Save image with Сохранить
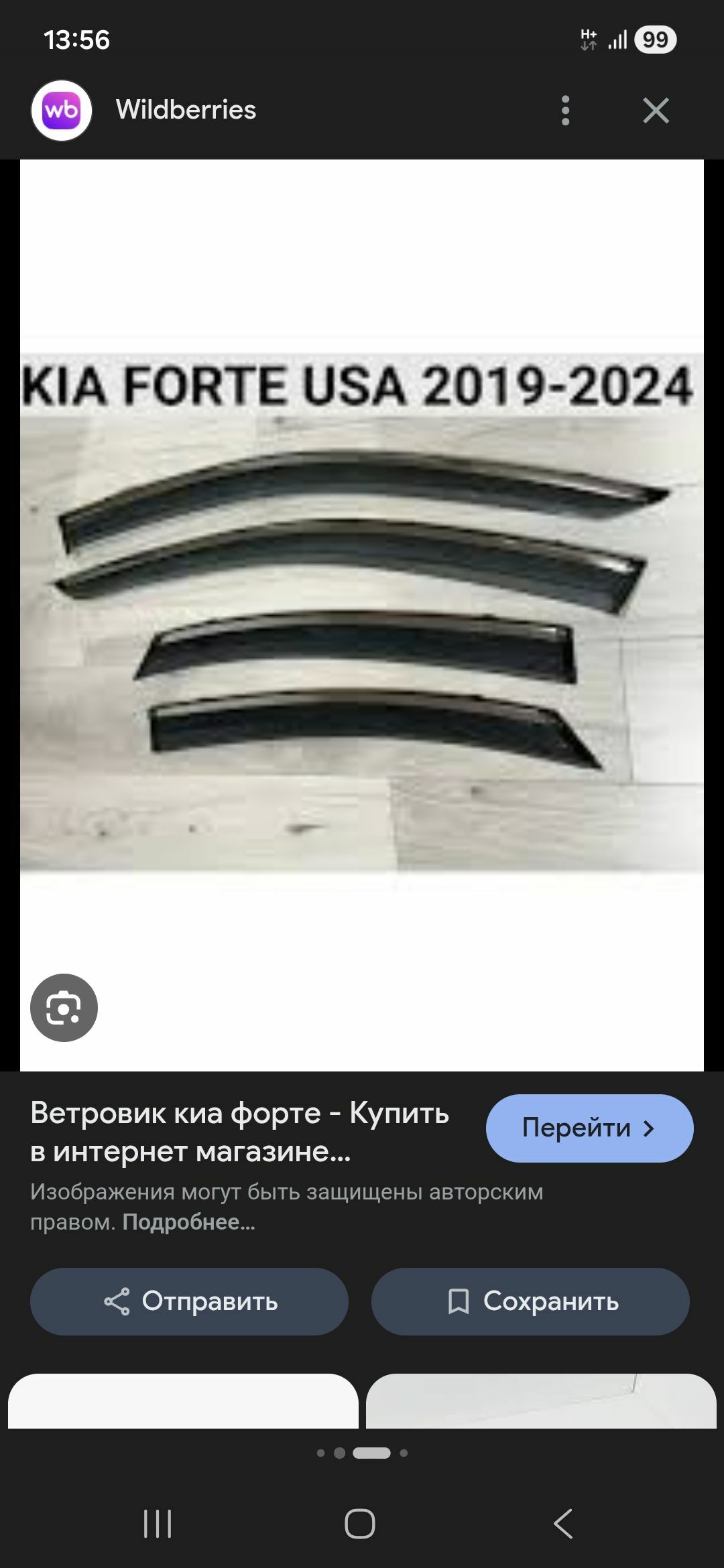Image resolution: width=724 pixels, height=1568 pixels. [x=530, y=1301]
